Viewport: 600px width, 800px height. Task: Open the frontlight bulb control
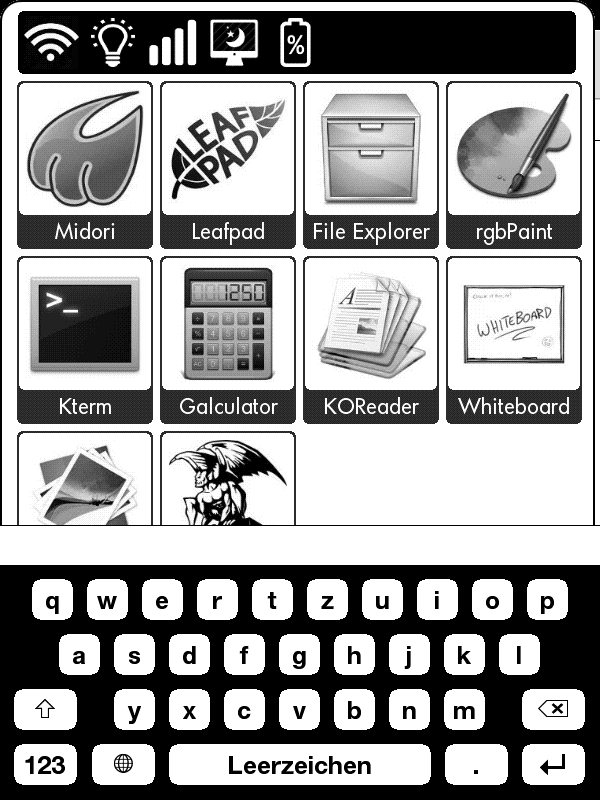pos(112,43)
